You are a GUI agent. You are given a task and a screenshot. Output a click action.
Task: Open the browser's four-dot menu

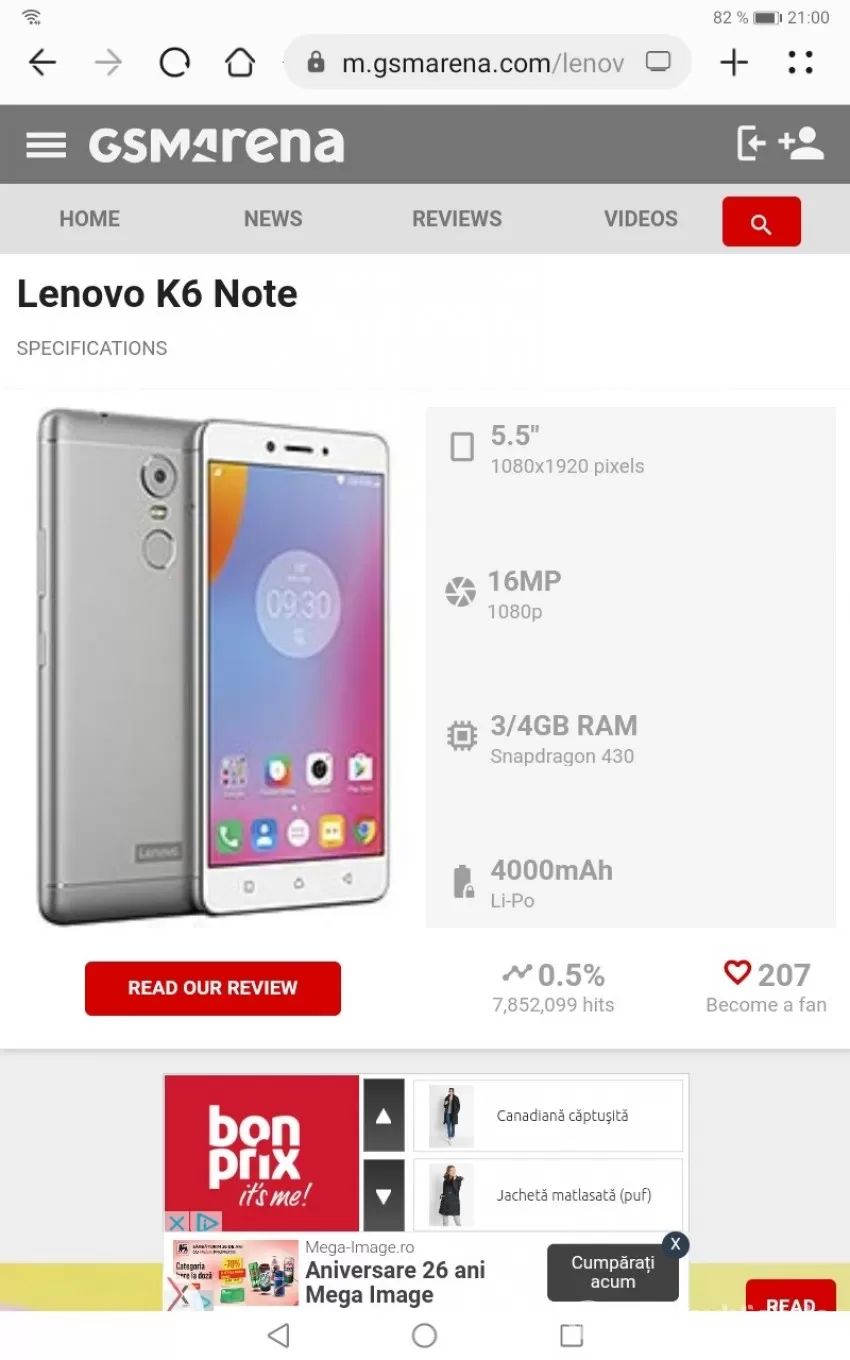point(800,63)
